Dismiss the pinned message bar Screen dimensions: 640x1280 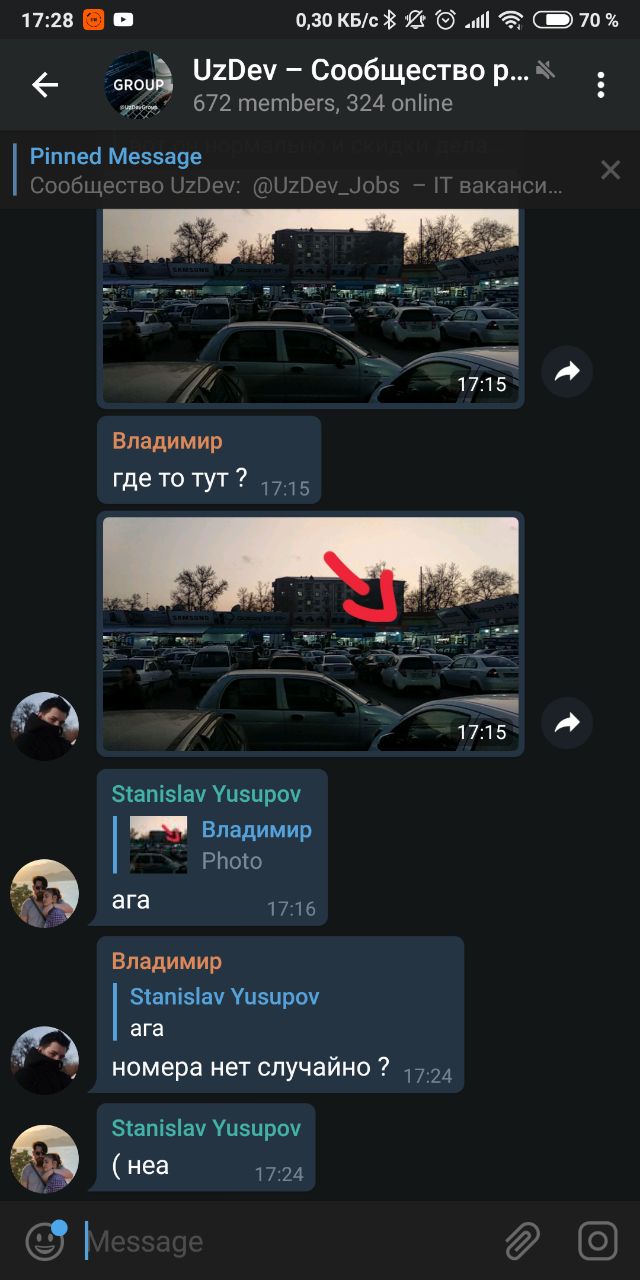point(610,170)
